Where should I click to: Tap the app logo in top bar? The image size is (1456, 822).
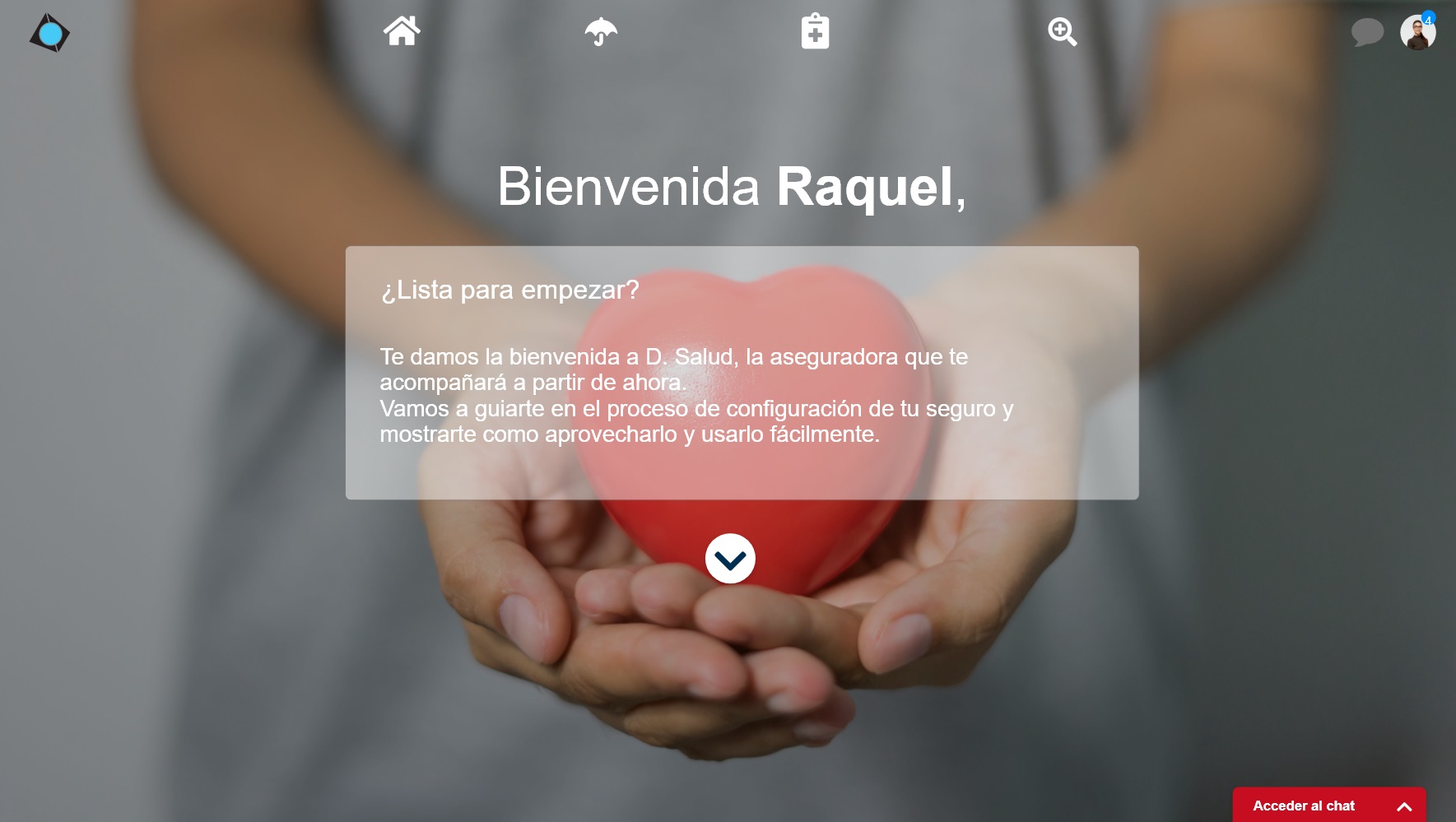click(49, 34)
